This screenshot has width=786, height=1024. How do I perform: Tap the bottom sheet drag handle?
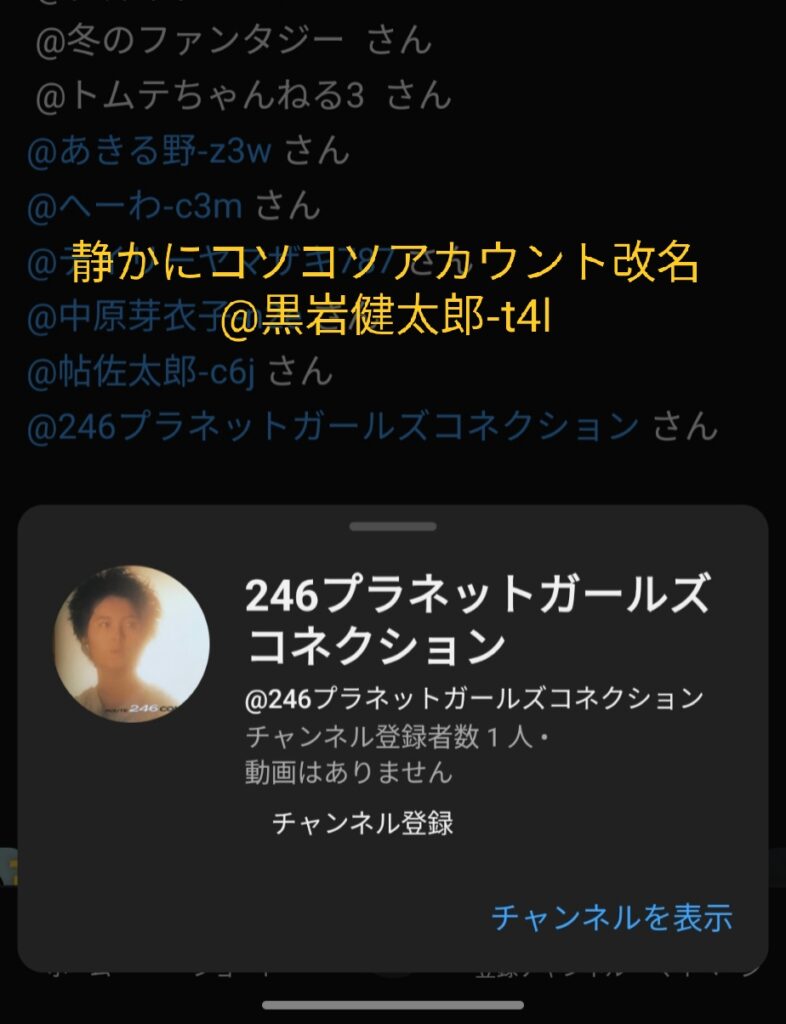click(393, 526)
